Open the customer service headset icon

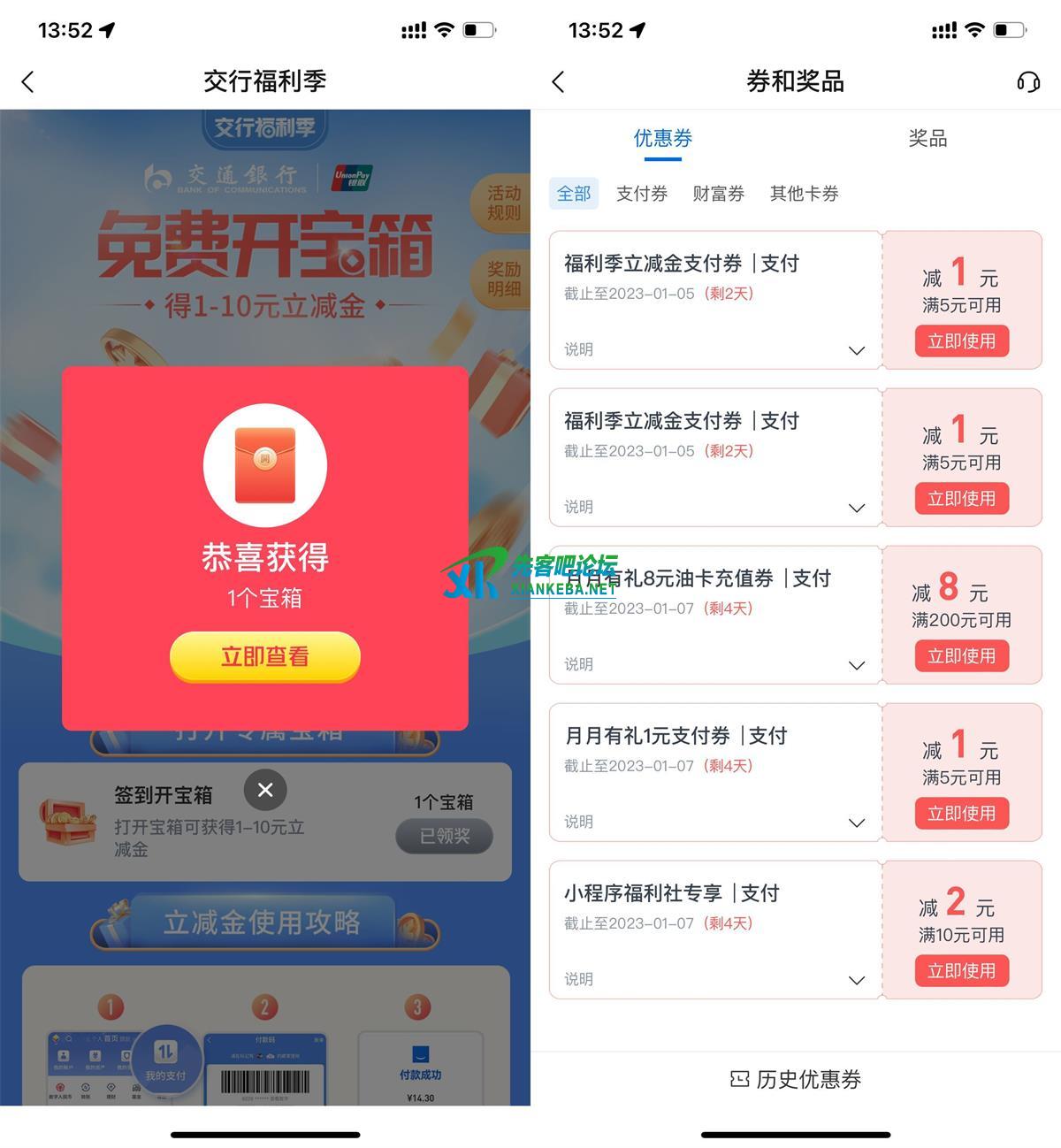point(1027,82)
